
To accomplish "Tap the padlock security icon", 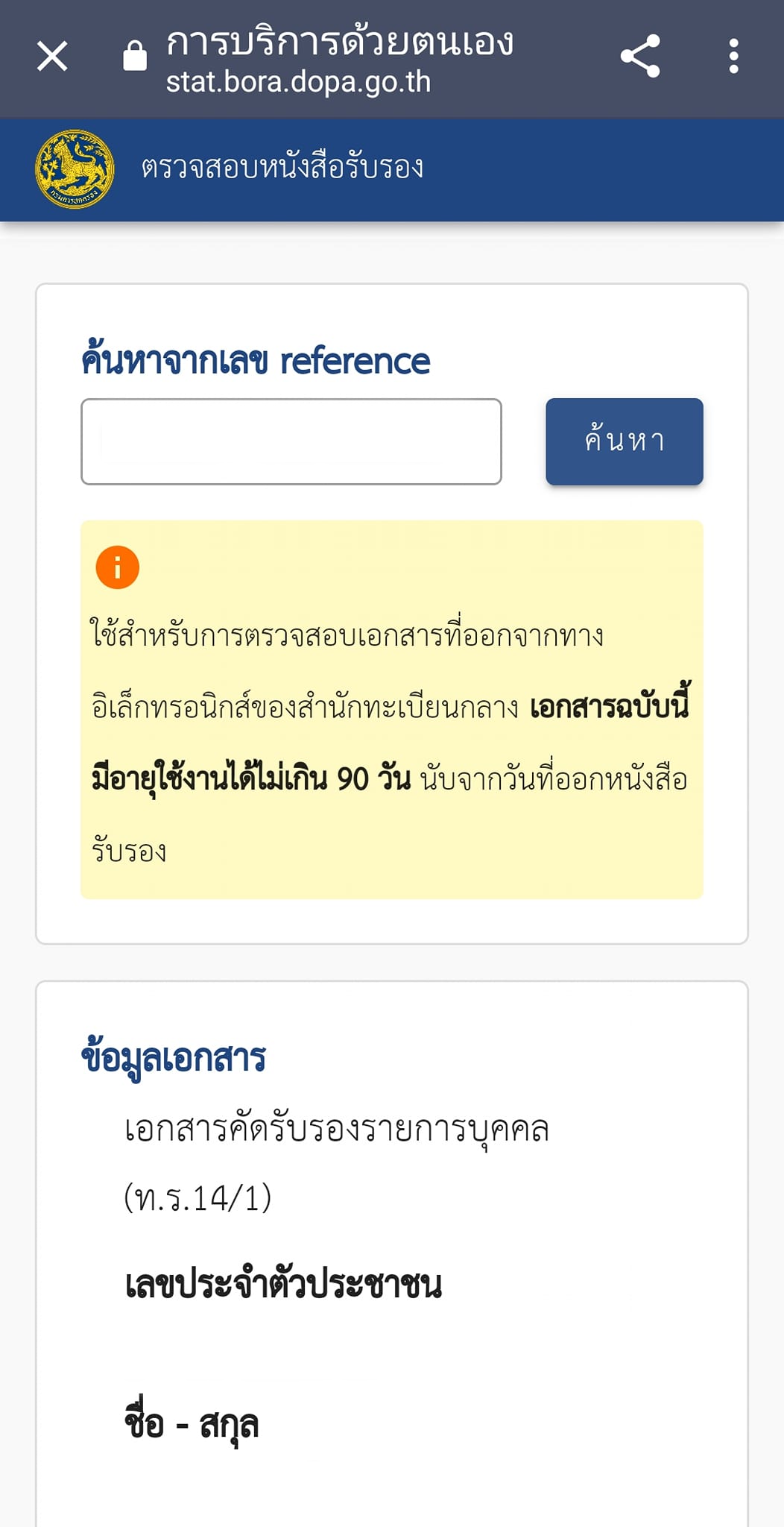I will pyautogui.click(x=134, y=56).
